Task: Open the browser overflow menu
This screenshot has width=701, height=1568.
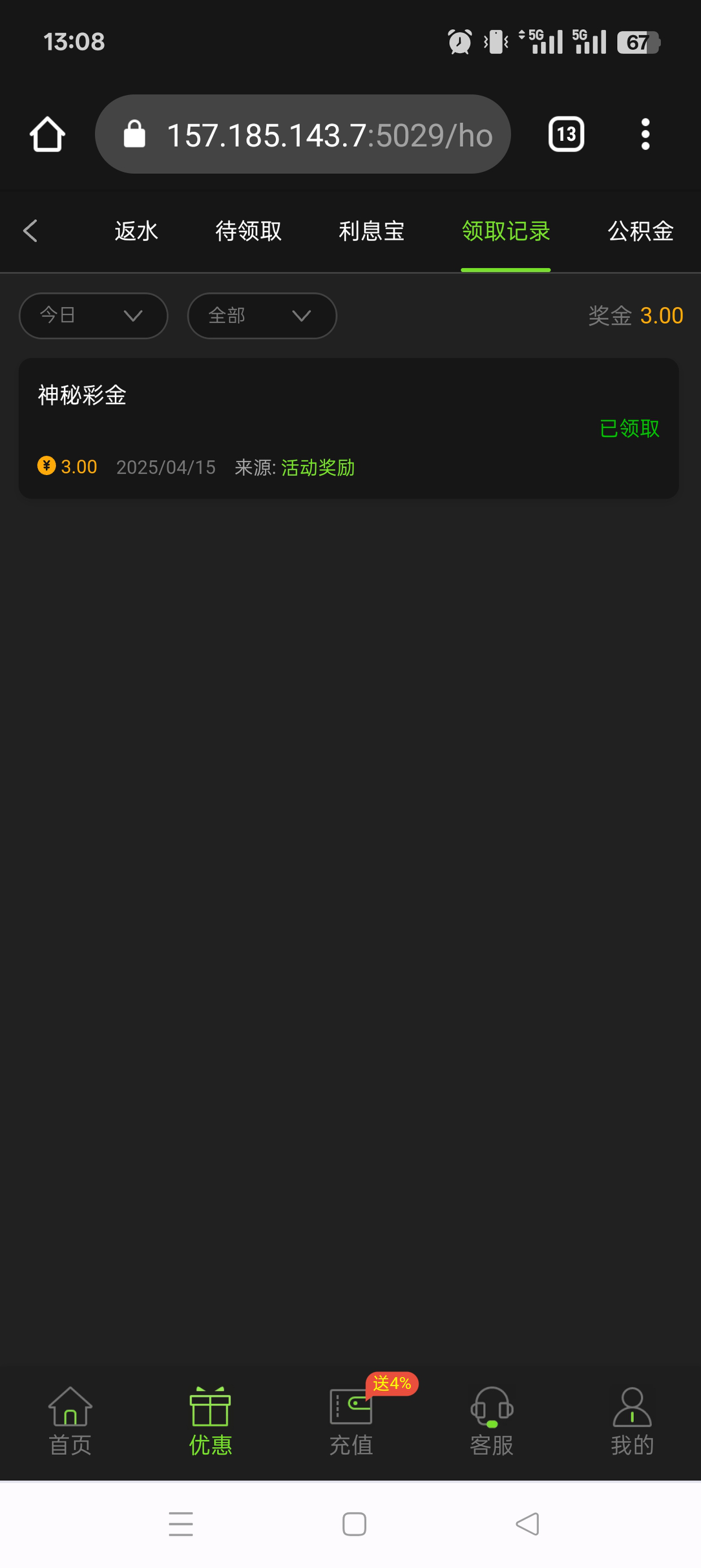Action: [645, 134]
